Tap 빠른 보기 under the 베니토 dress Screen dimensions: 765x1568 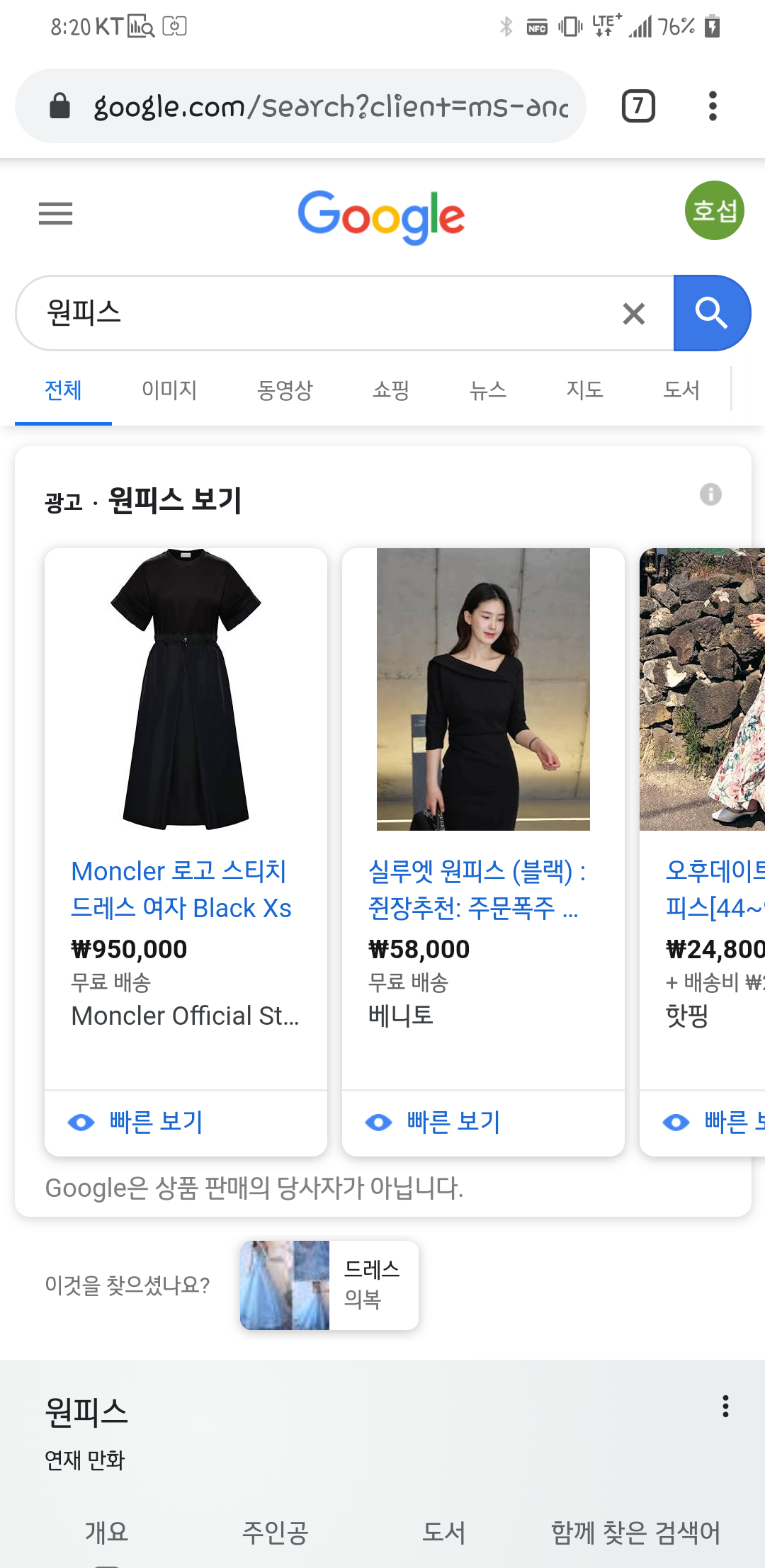coord(483,1122)
